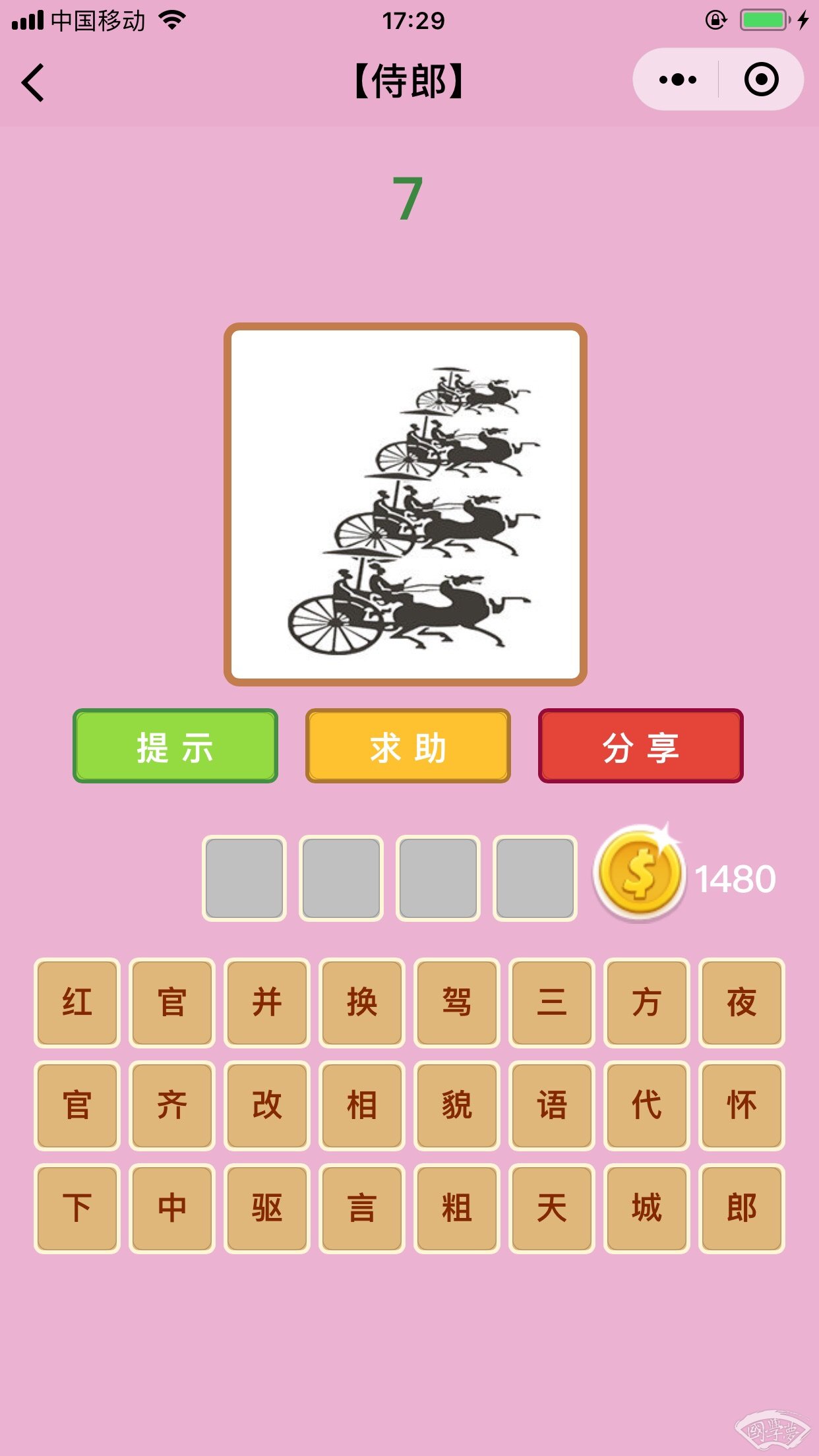This screenshot has height=1456, width=819.
Task: Select the character tile 郎
Action: tap(742, 1208)
